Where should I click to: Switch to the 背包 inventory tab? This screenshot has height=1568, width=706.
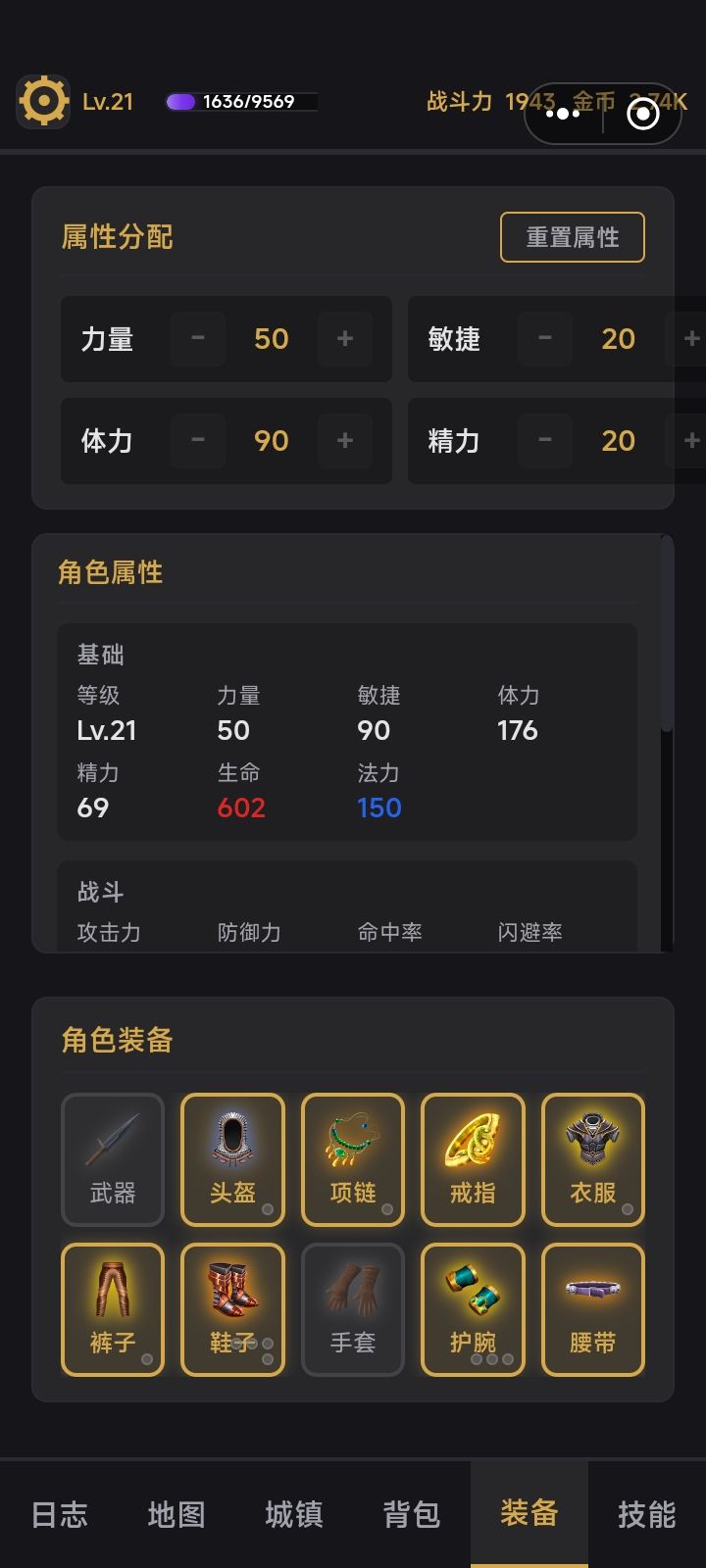[x=411, y=1514]
